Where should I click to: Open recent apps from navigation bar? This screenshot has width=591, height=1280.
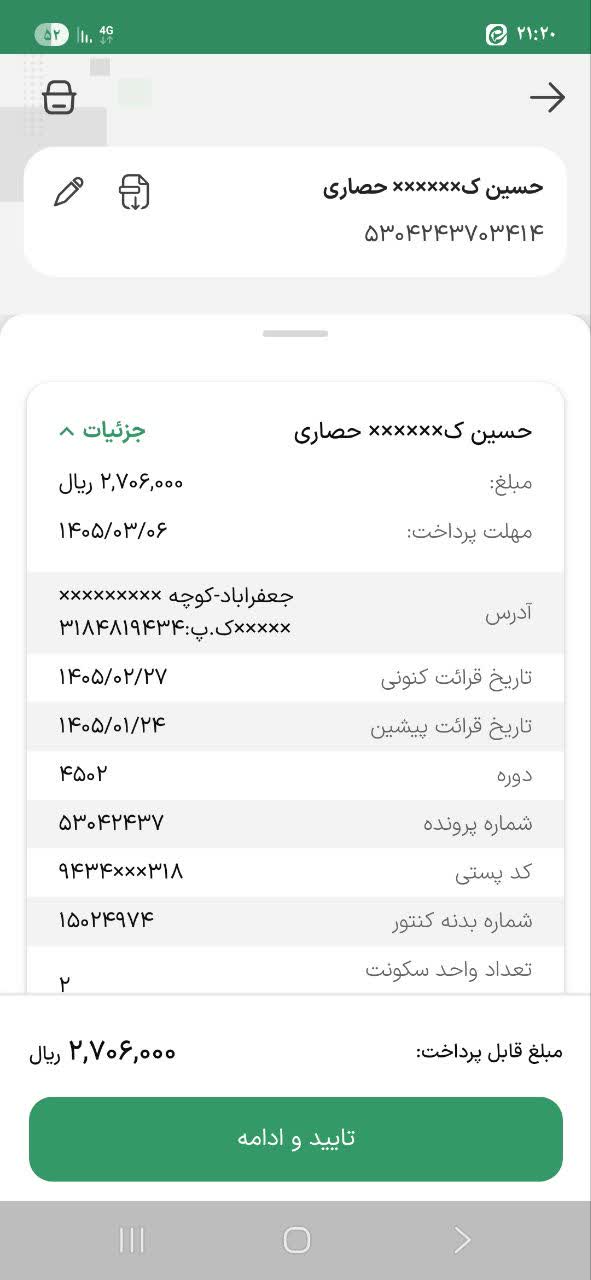(132, 1240)
